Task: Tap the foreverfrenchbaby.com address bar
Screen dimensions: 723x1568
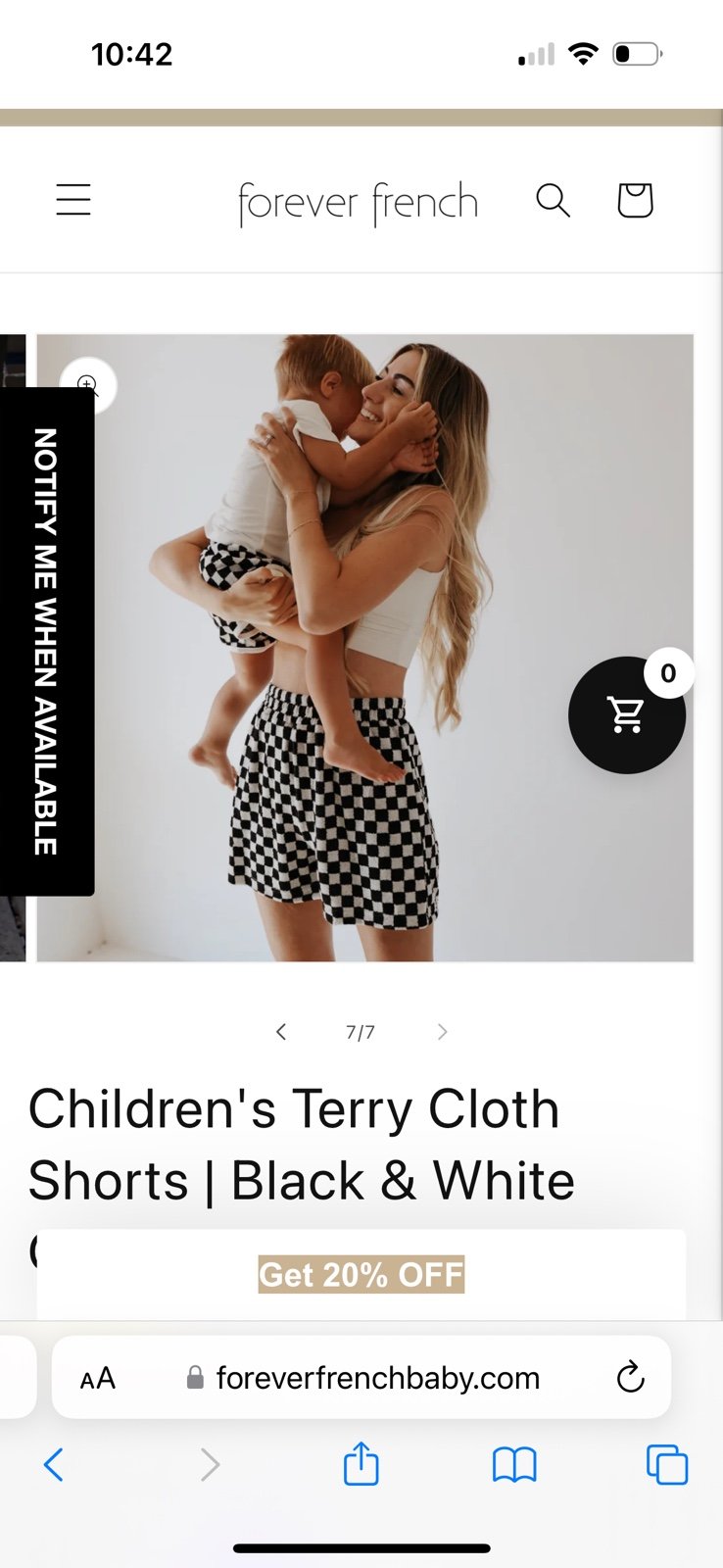Action: pyautogui.click(x=362, y=1378)
